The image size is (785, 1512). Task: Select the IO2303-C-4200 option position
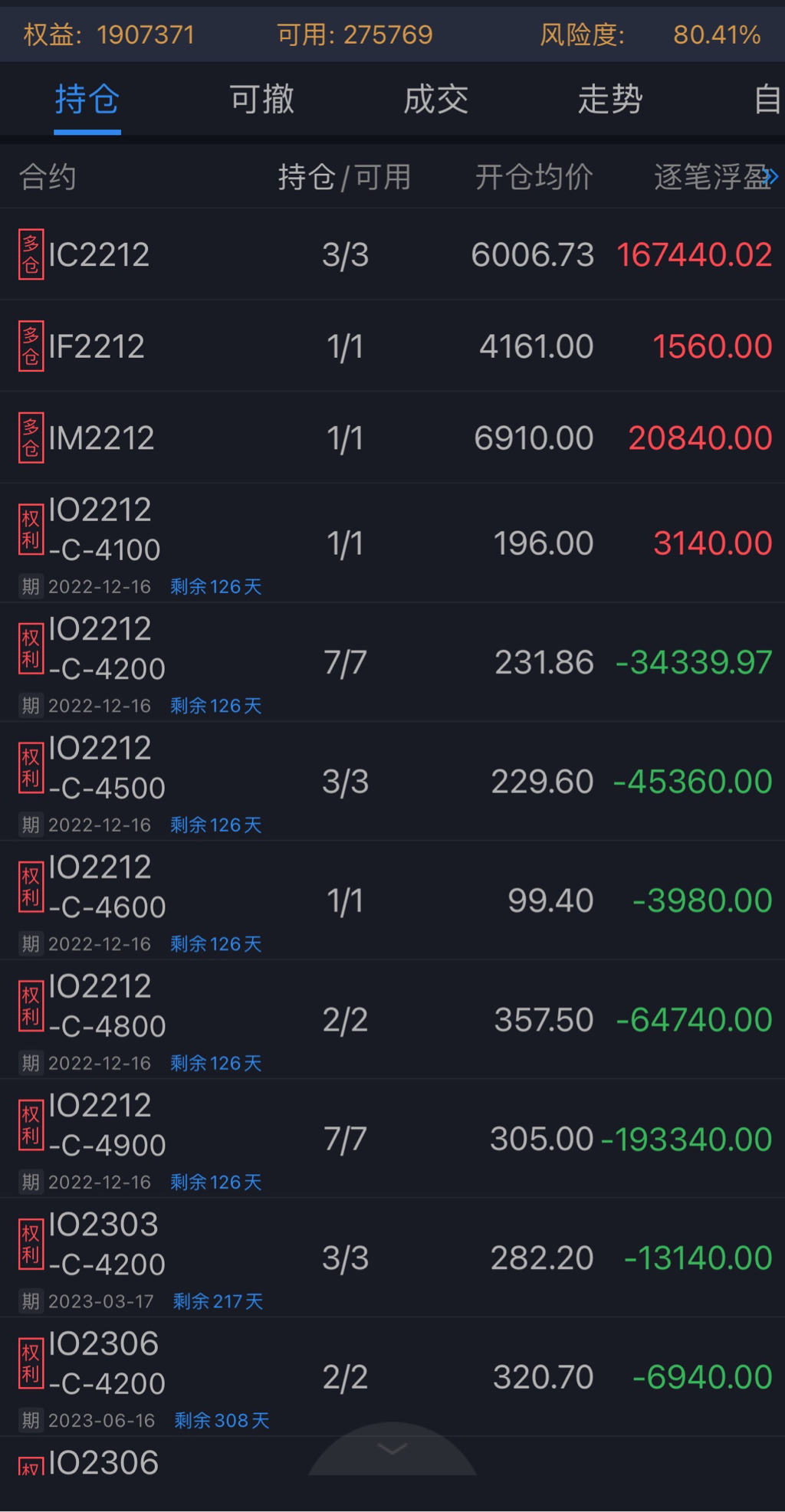point(392,1258)
